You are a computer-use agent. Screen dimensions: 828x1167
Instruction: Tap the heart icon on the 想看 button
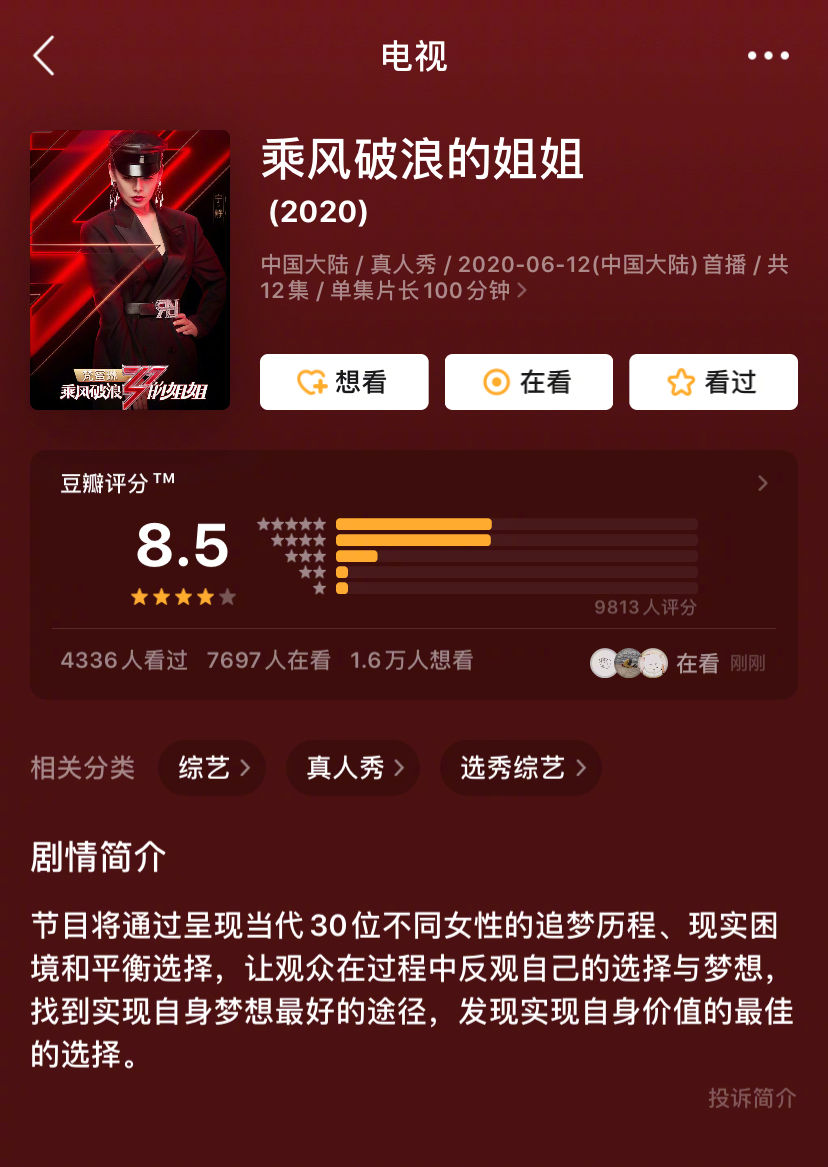[x=312, y=381]
